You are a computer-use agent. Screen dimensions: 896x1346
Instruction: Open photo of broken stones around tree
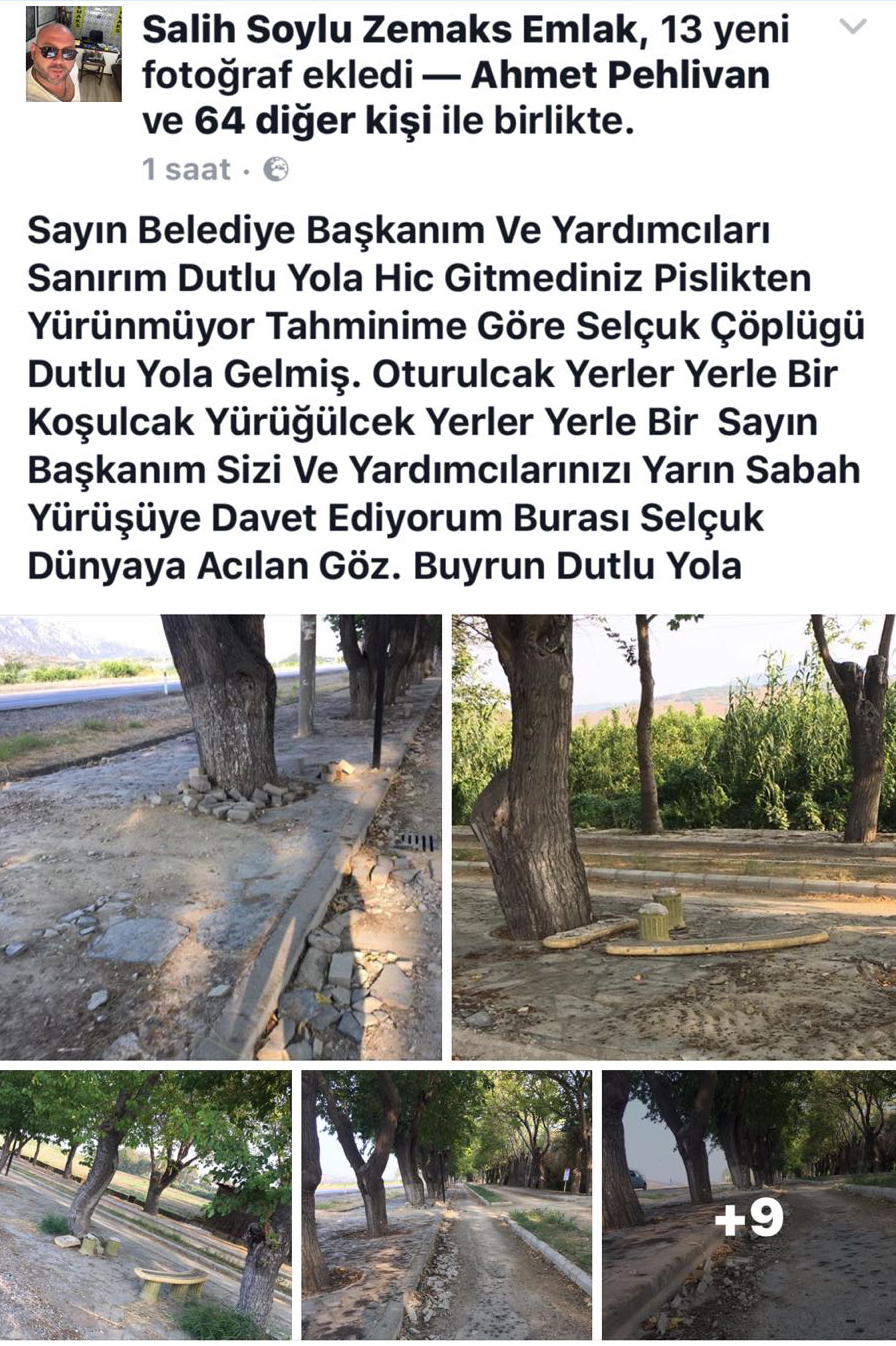click(x=221, y=837)
